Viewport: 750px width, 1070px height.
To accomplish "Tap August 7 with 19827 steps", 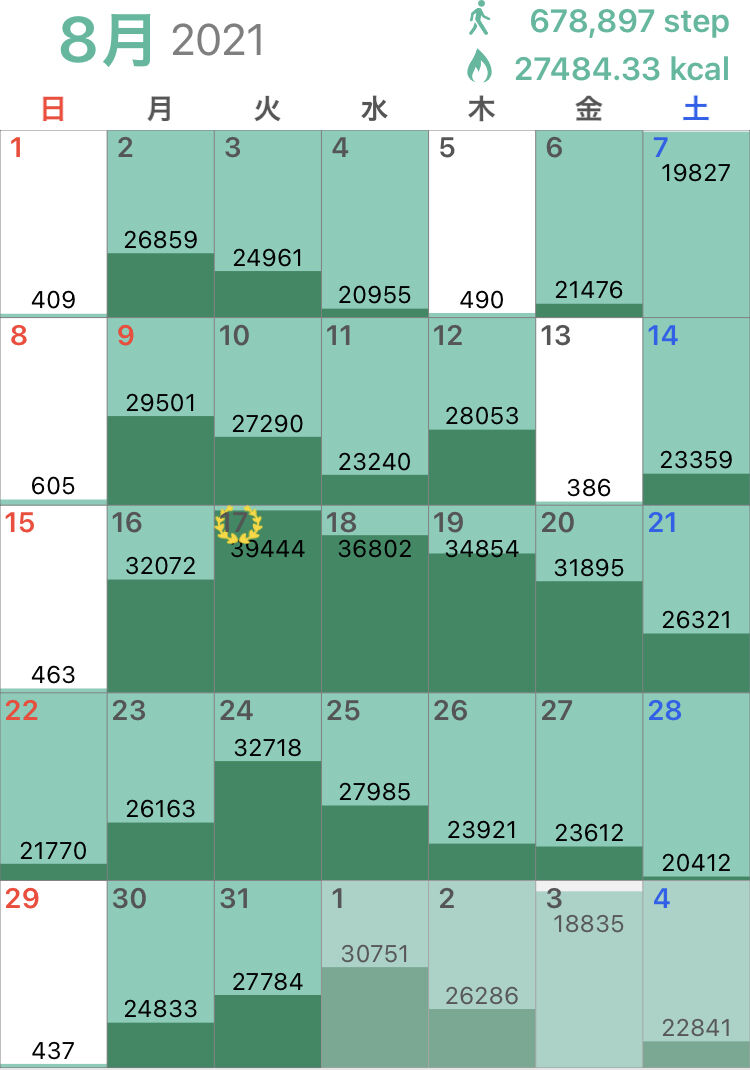I will click(697, 224).
